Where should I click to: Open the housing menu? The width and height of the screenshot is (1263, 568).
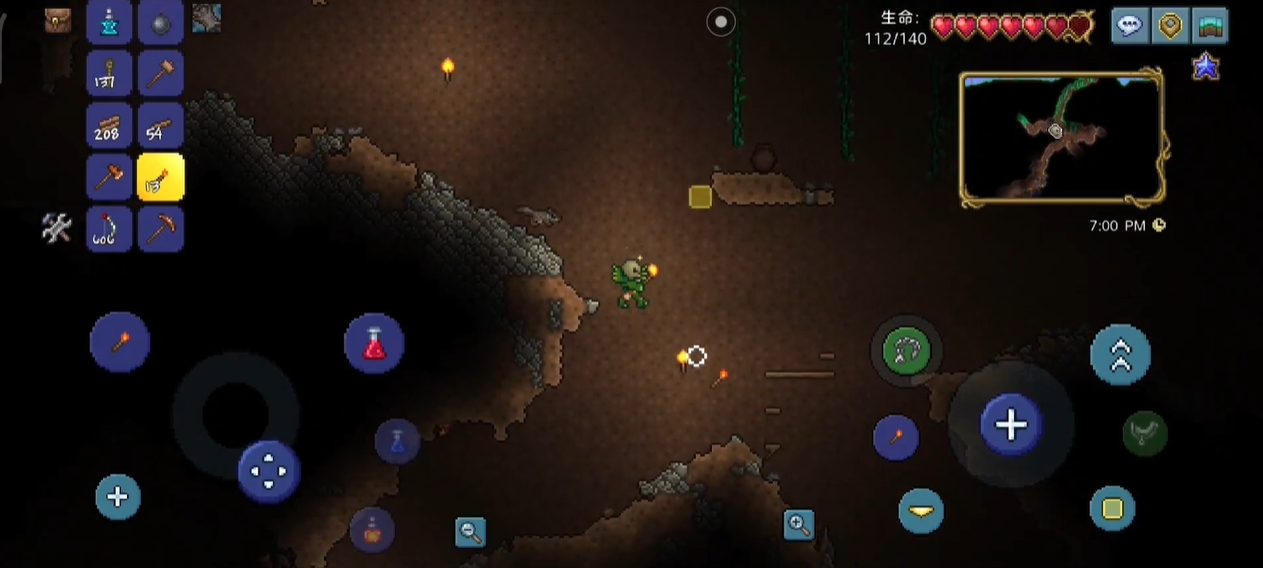click(x=1210, y=26)
